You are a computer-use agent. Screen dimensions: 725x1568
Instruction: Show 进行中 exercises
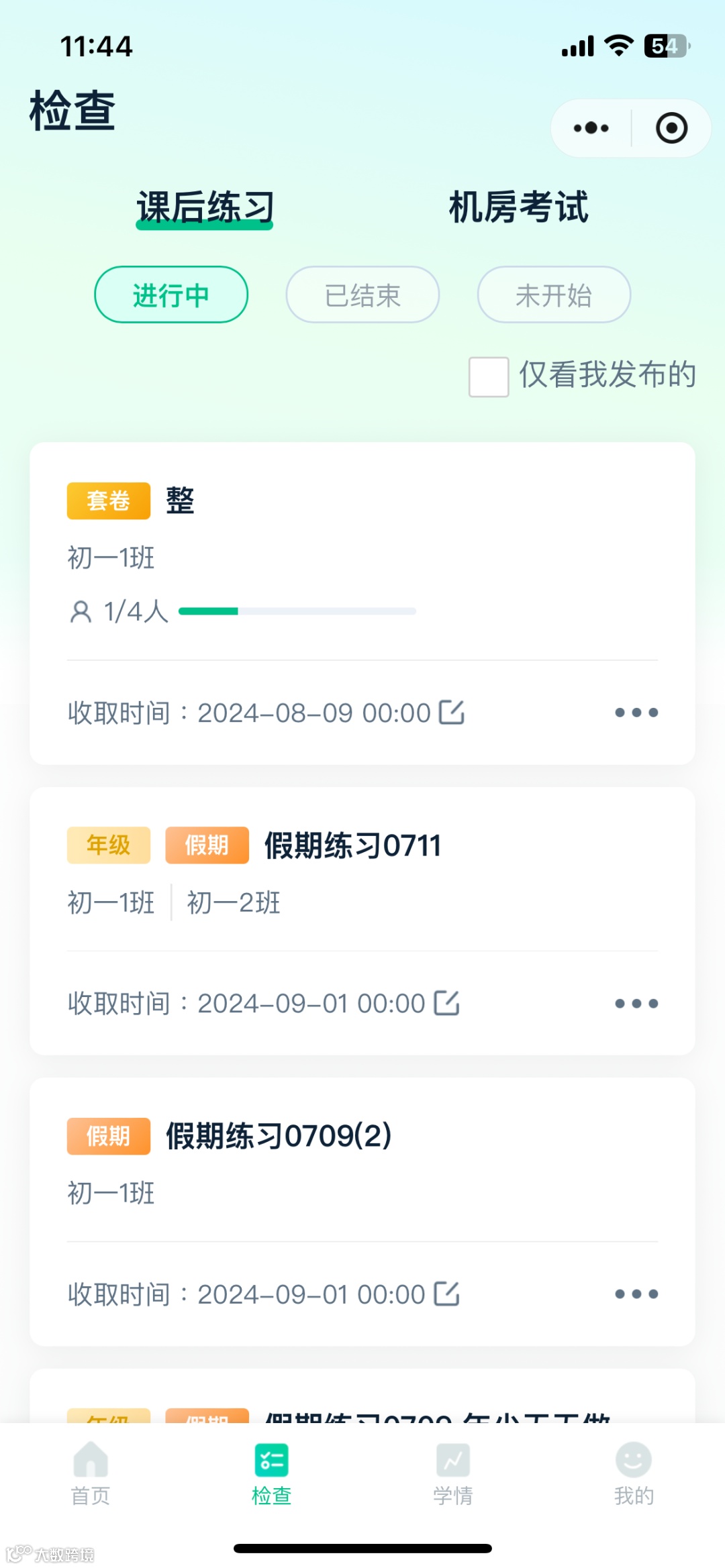pyautogui.click(x=171, y=295)
